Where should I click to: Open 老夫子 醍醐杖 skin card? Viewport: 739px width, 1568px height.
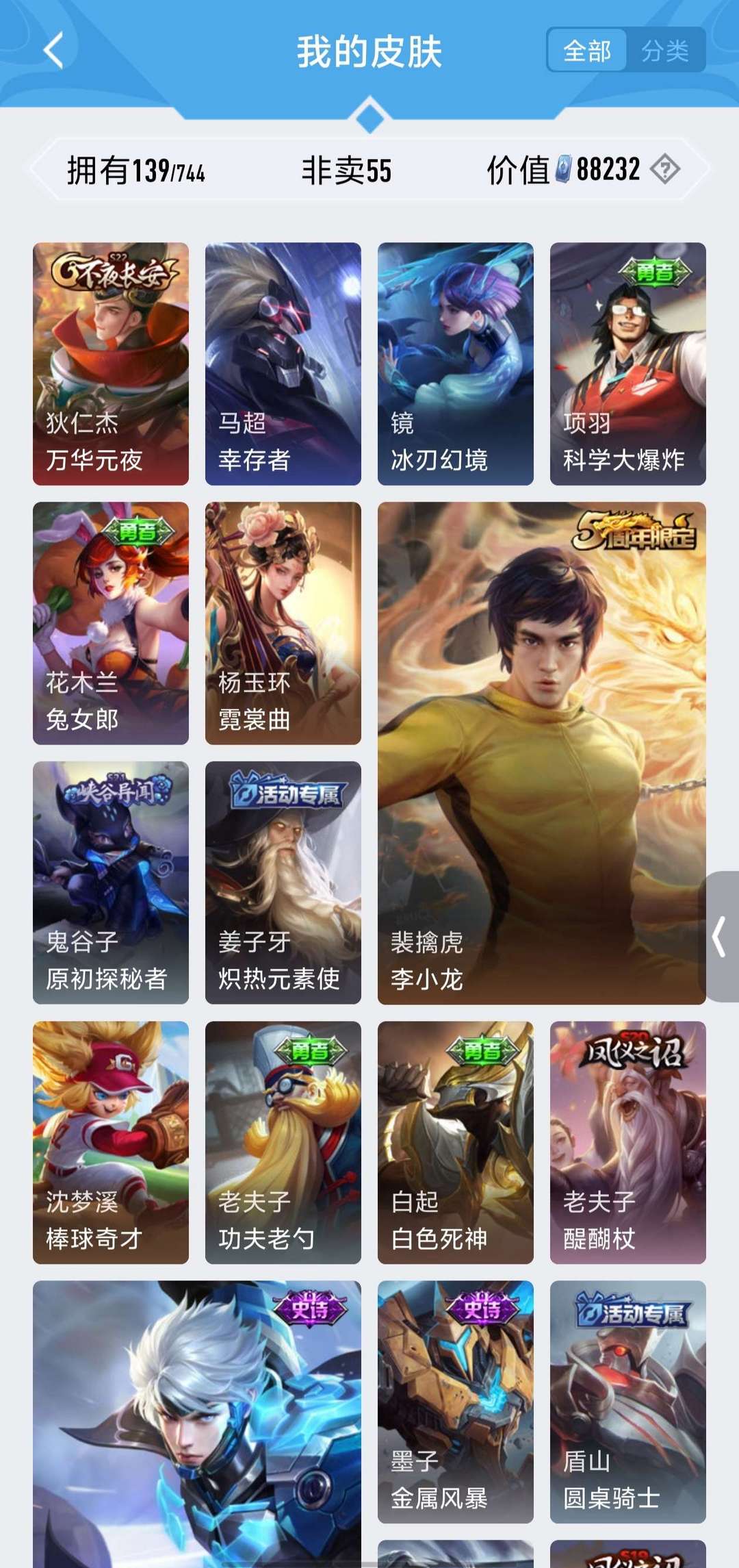(628, 1142)
